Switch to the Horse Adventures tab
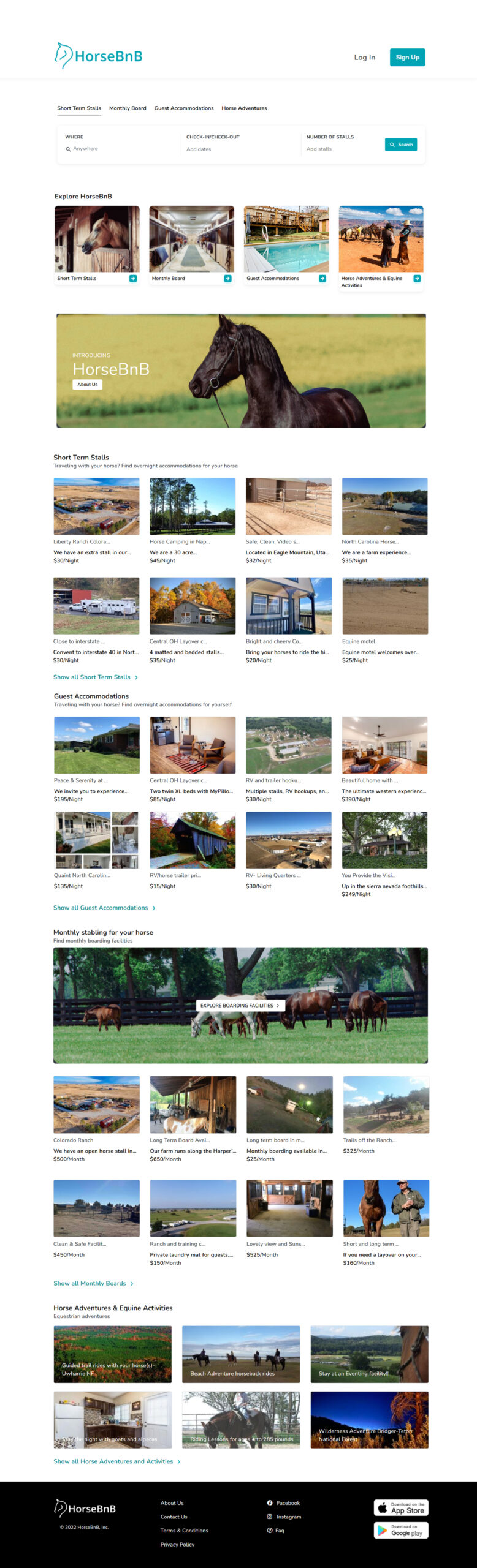Screen dimensions: 477x1568 244,108
